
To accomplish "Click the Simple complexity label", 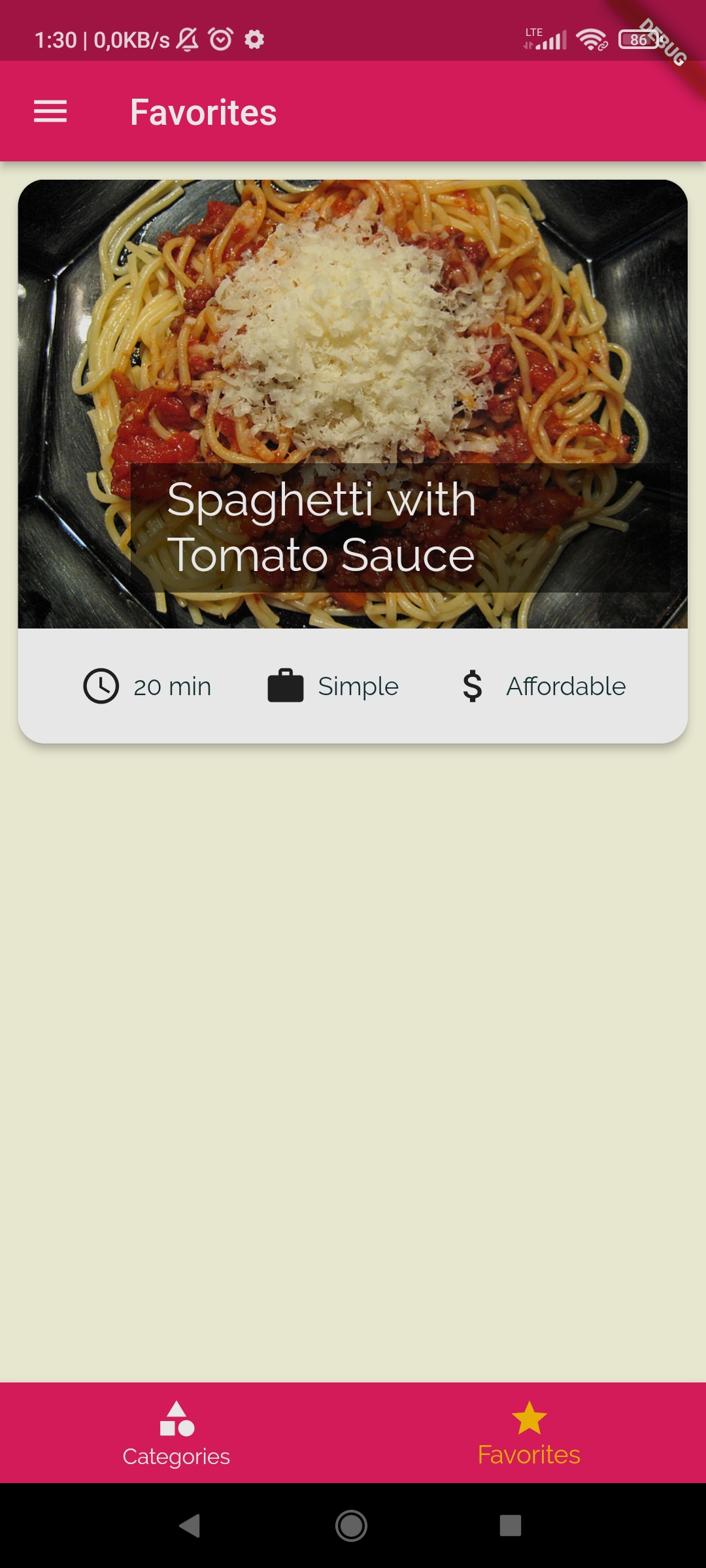I will (x=358, y=685).
